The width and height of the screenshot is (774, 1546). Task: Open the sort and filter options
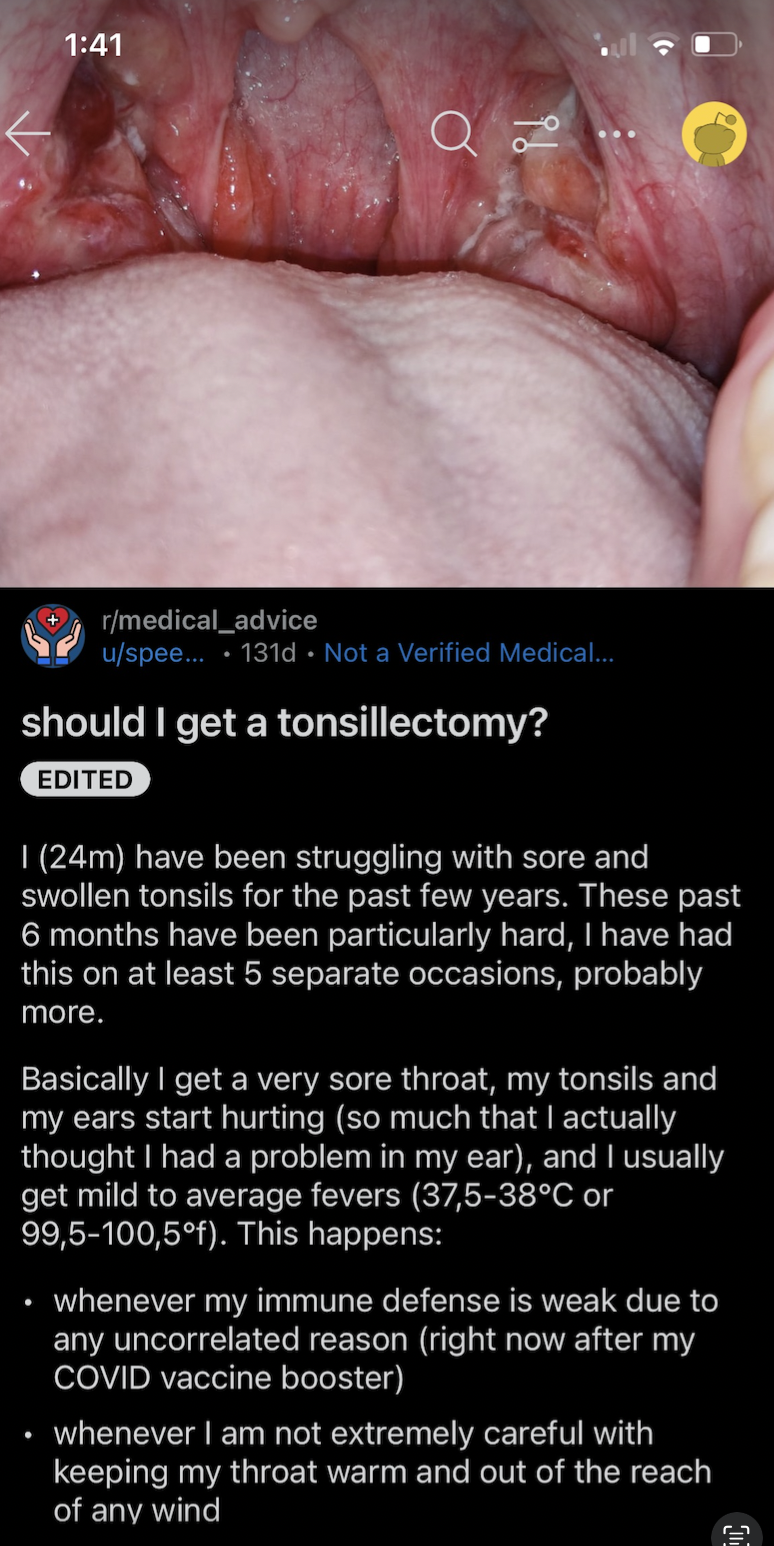coord(536,134)
